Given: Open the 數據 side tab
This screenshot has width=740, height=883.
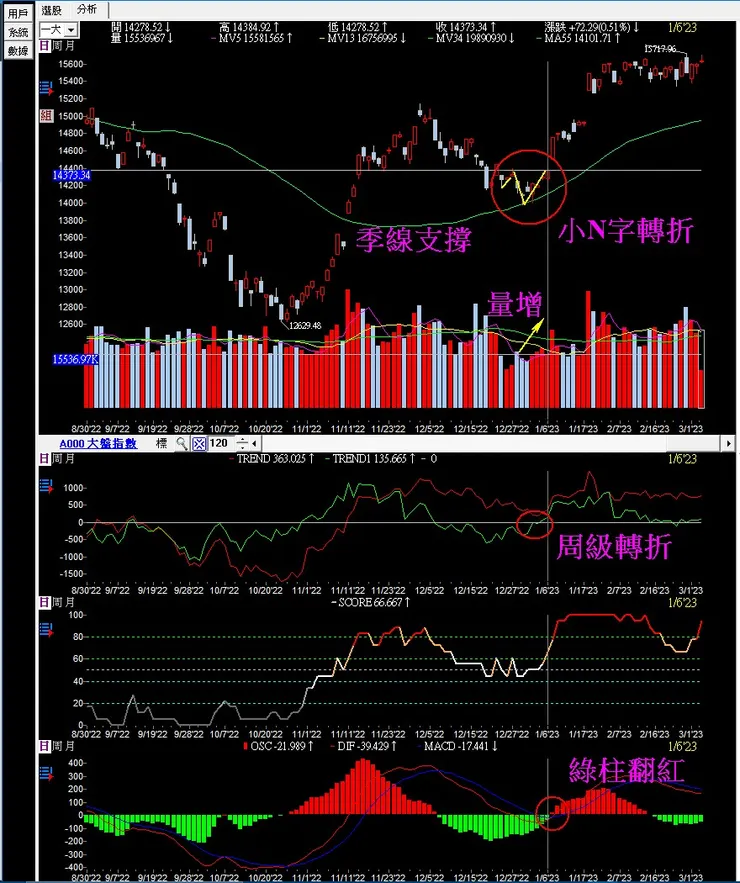Looking at the screenshot, I should (17, 50).
